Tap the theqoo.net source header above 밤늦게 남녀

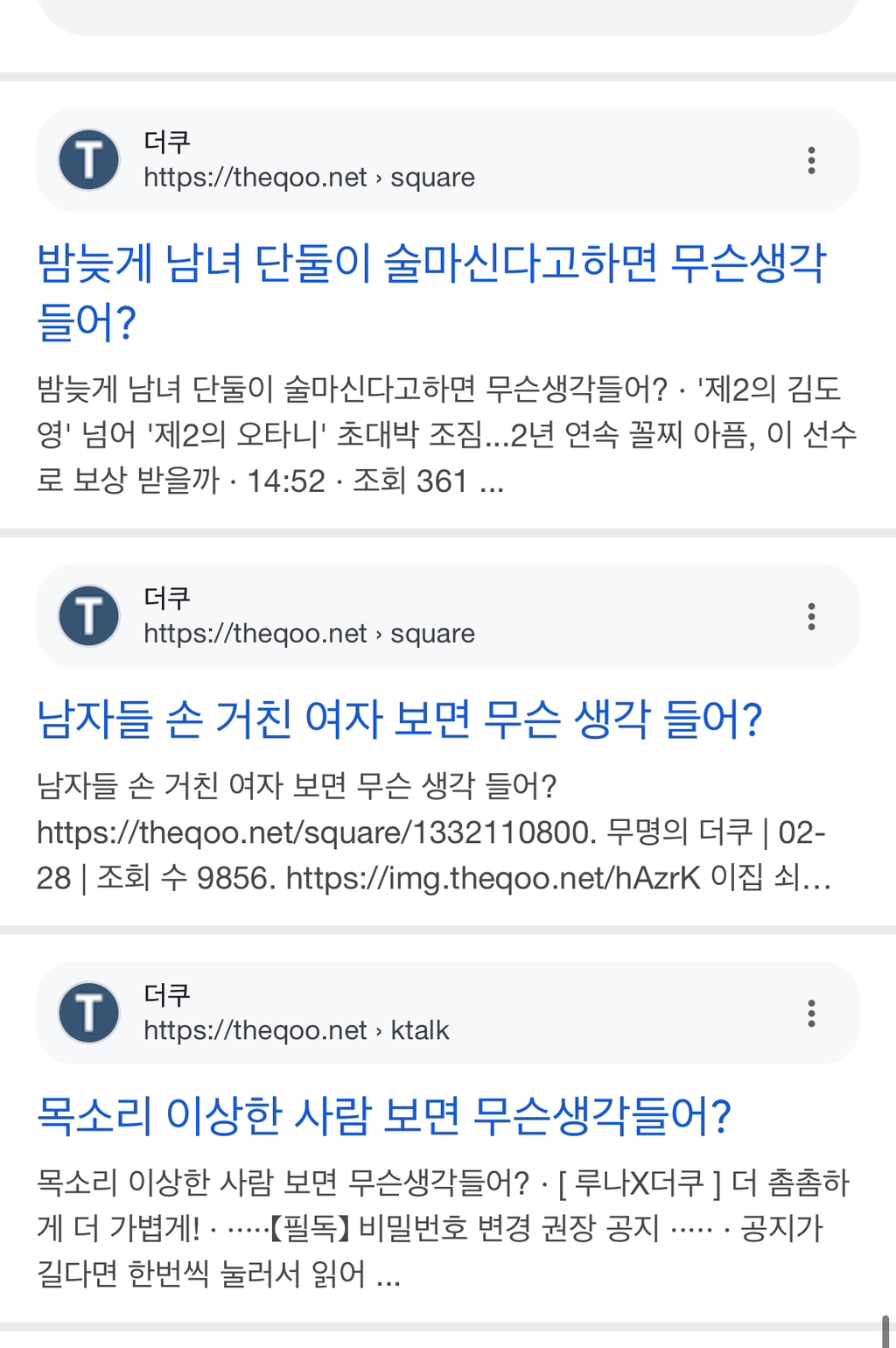point(310,161)
